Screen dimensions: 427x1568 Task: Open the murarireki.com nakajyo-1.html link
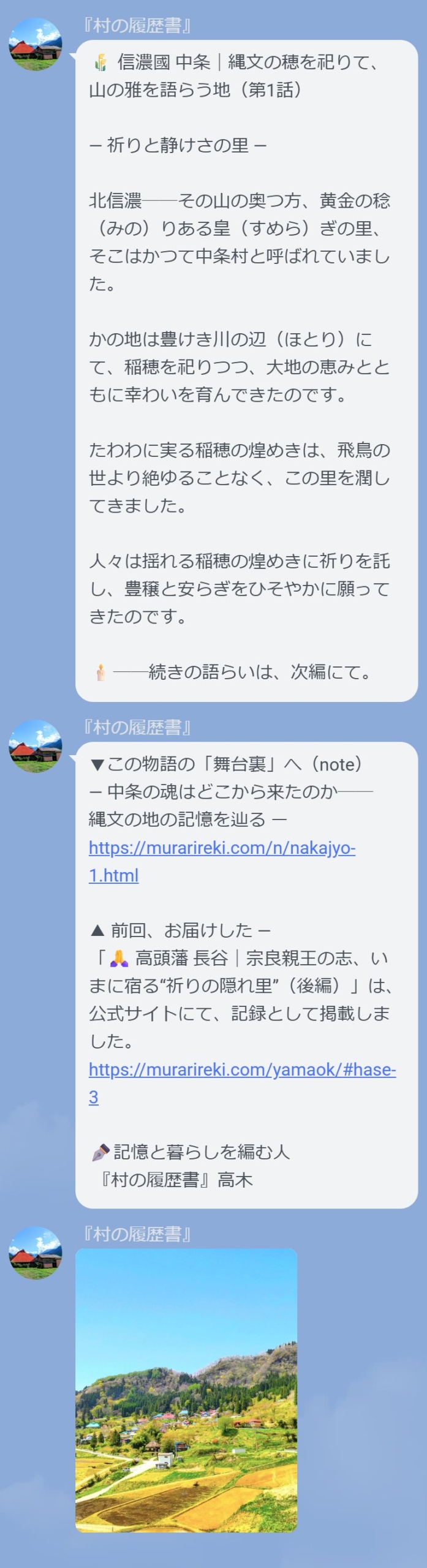click(x=221, y=848)
